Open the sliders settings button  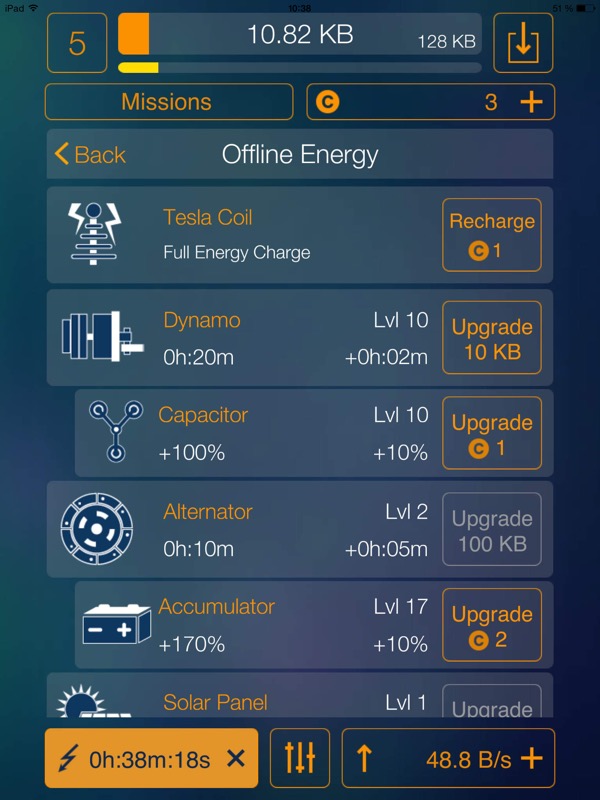tap(301, 759)
